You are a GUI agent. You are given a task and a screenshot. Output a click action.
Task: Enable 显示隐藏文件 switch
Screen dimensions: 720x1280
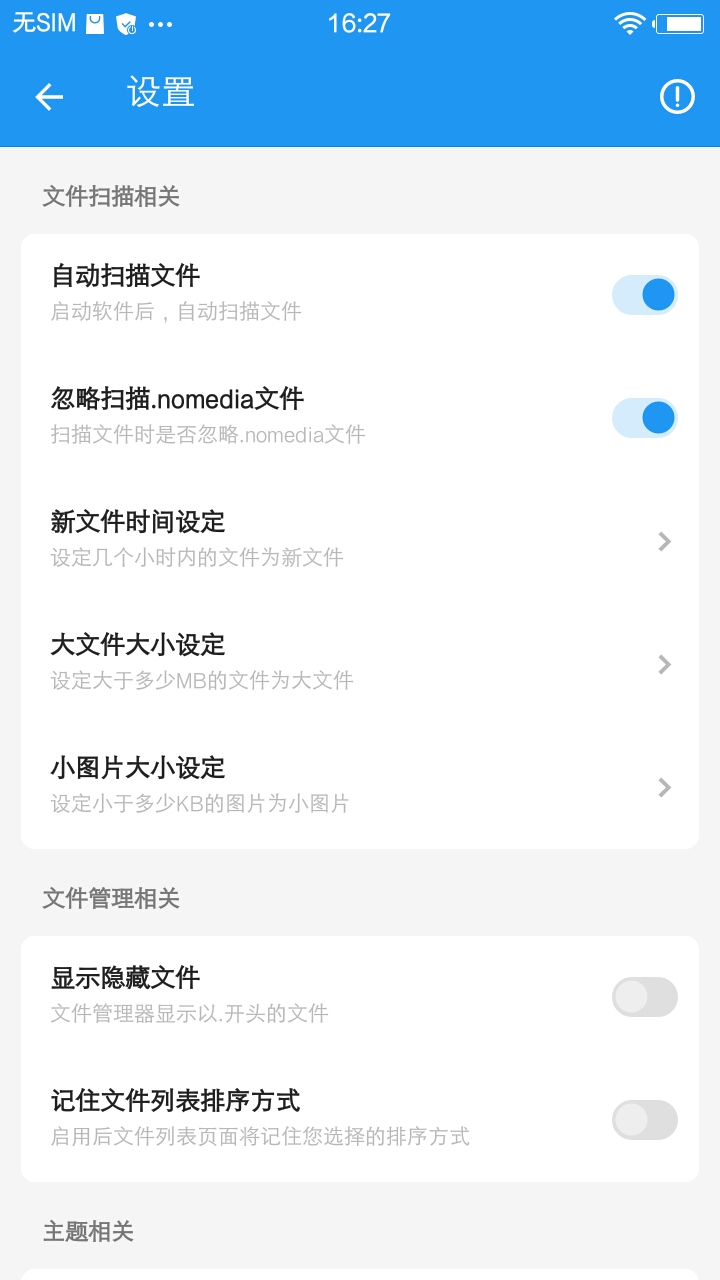coord(644,997)
